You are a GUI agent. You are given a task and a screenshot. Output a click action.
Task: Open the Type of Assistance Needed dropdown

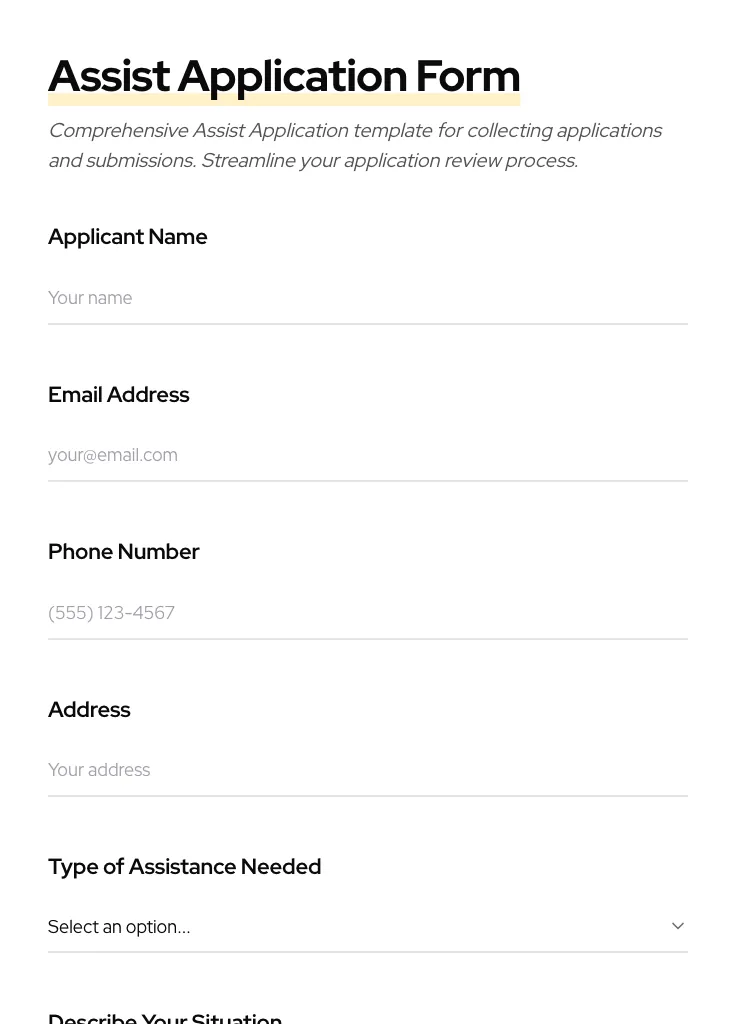click(368, 926)
